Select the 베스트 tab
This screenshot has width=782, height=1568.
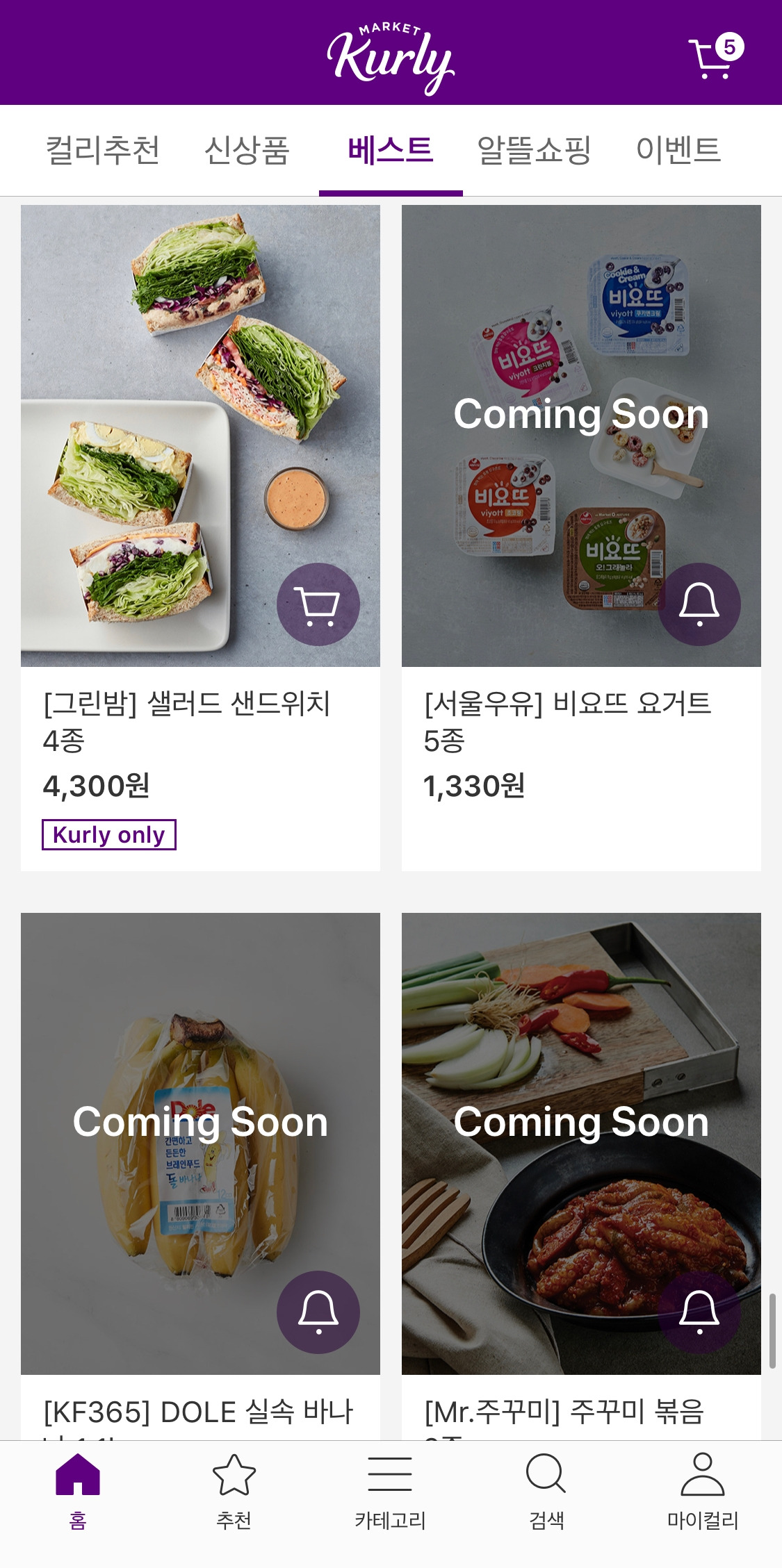391,151
